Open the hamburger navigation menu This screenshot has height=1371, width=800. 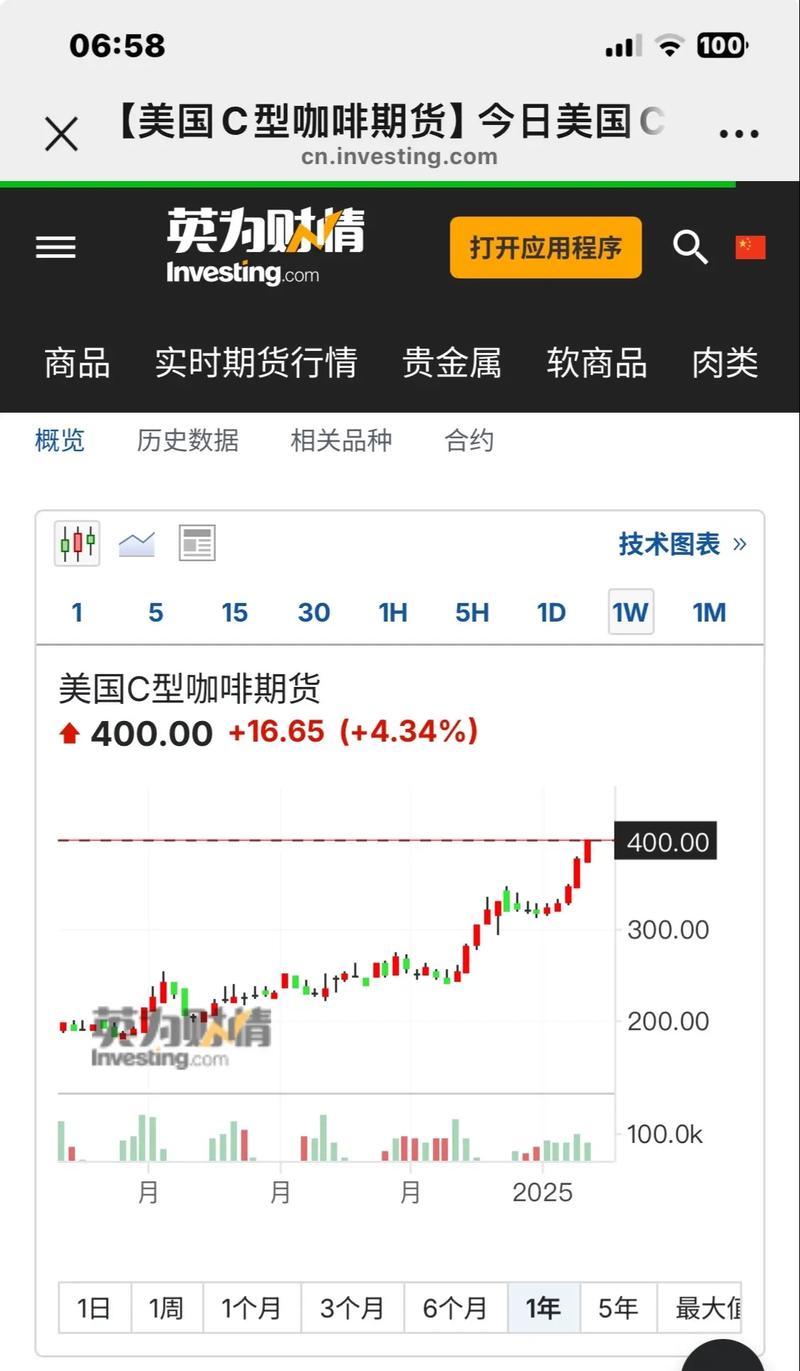click(x=55, y=248)
